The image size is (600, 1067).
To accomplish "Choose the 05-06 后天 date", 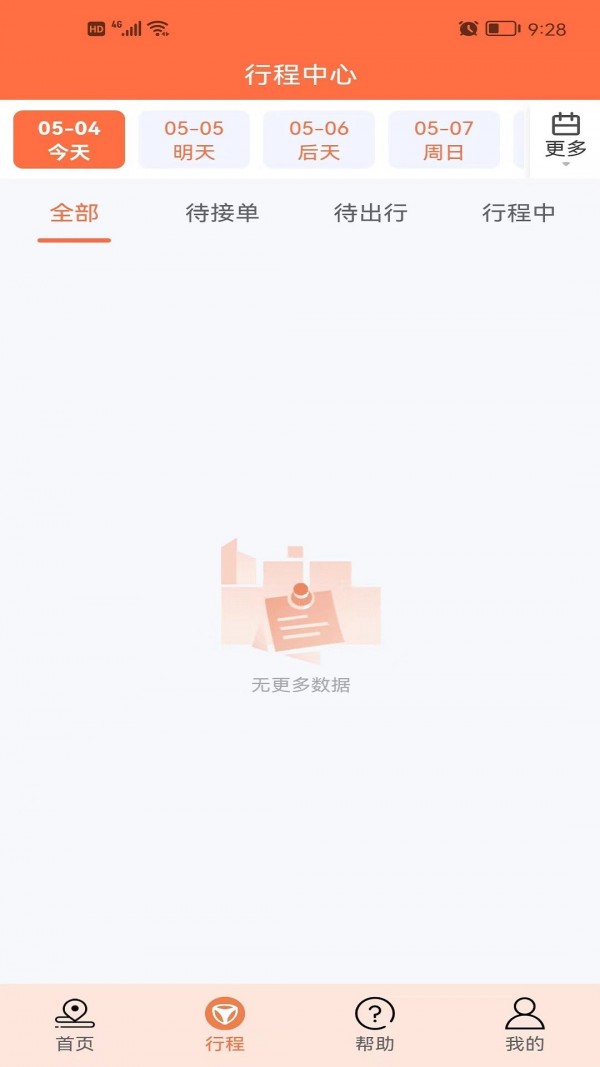I will [319, 140].
